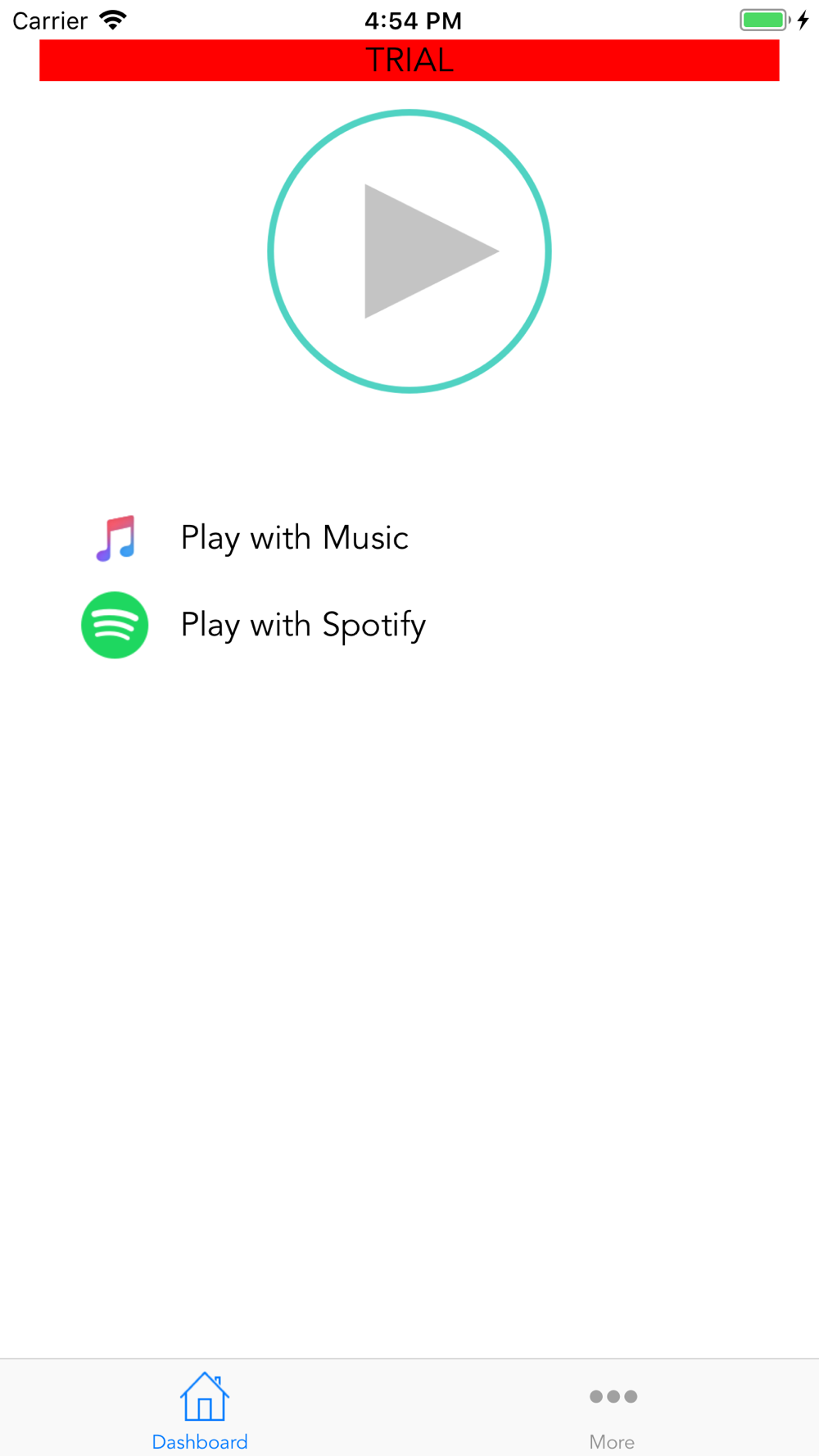Viewport: 819px width, 1456px height.
Task: Choose Play with Spotify
Action: pyautogui.click(x=302, y=625)
